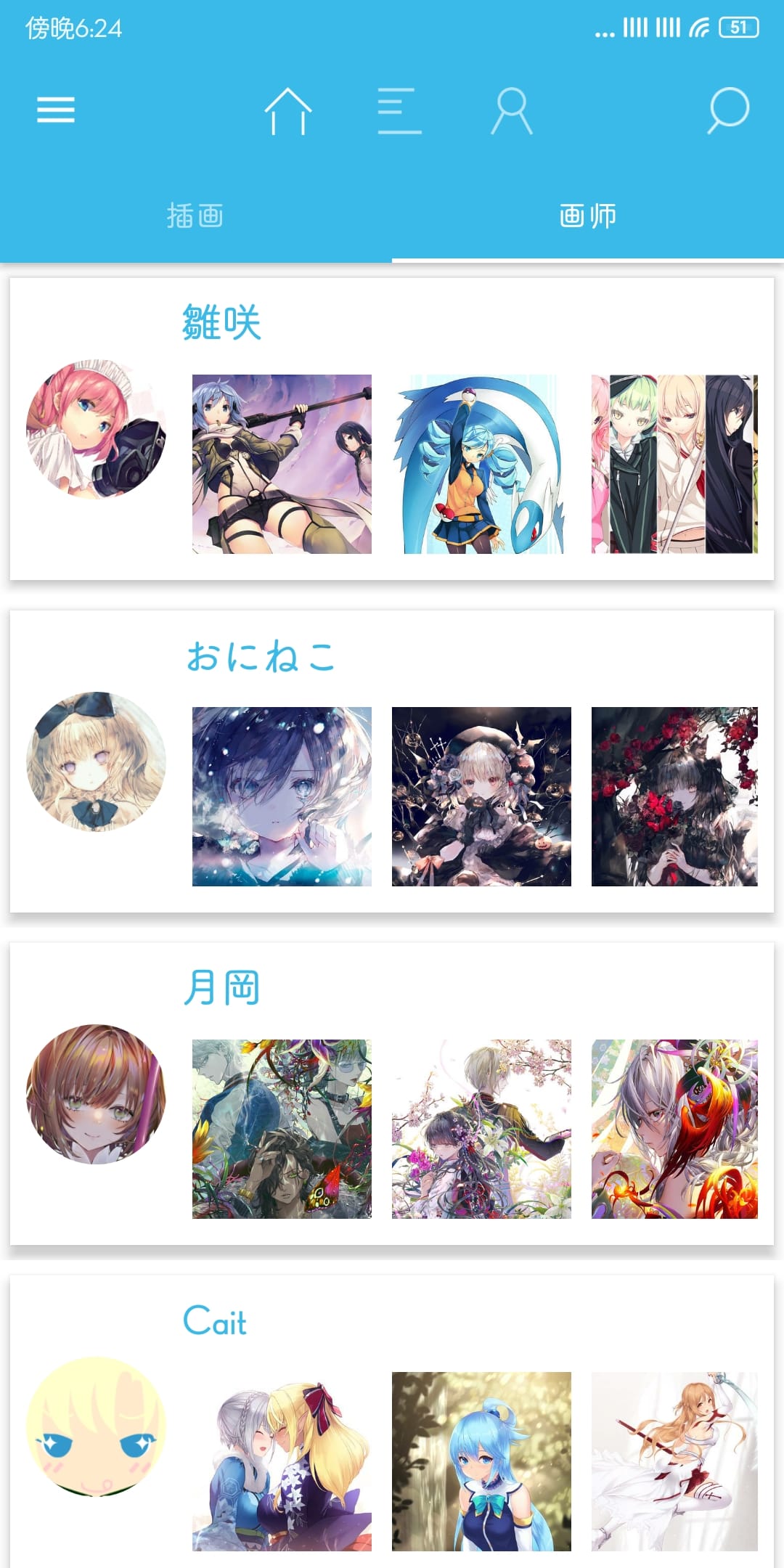784x1568 pixels.
Task: Open artist 雛咲's avatar
Action: click(96, 429)
